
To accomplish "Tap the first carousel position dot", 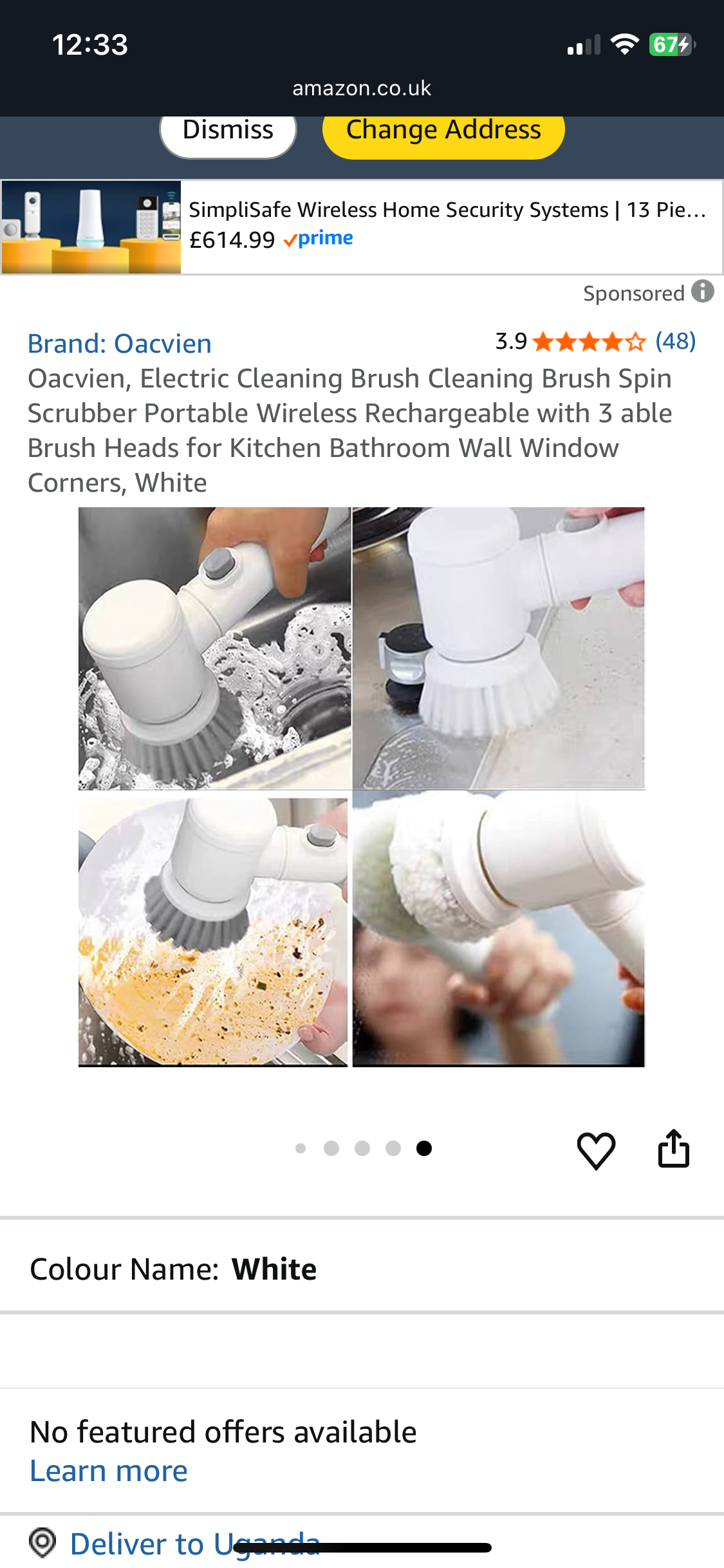I will click(x=301, y=1148).
